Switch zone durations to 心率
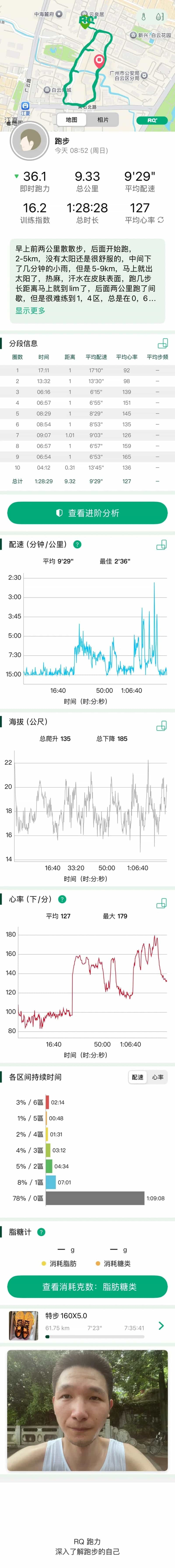This screenshot has width=175, height=1568. [157, 1077]
